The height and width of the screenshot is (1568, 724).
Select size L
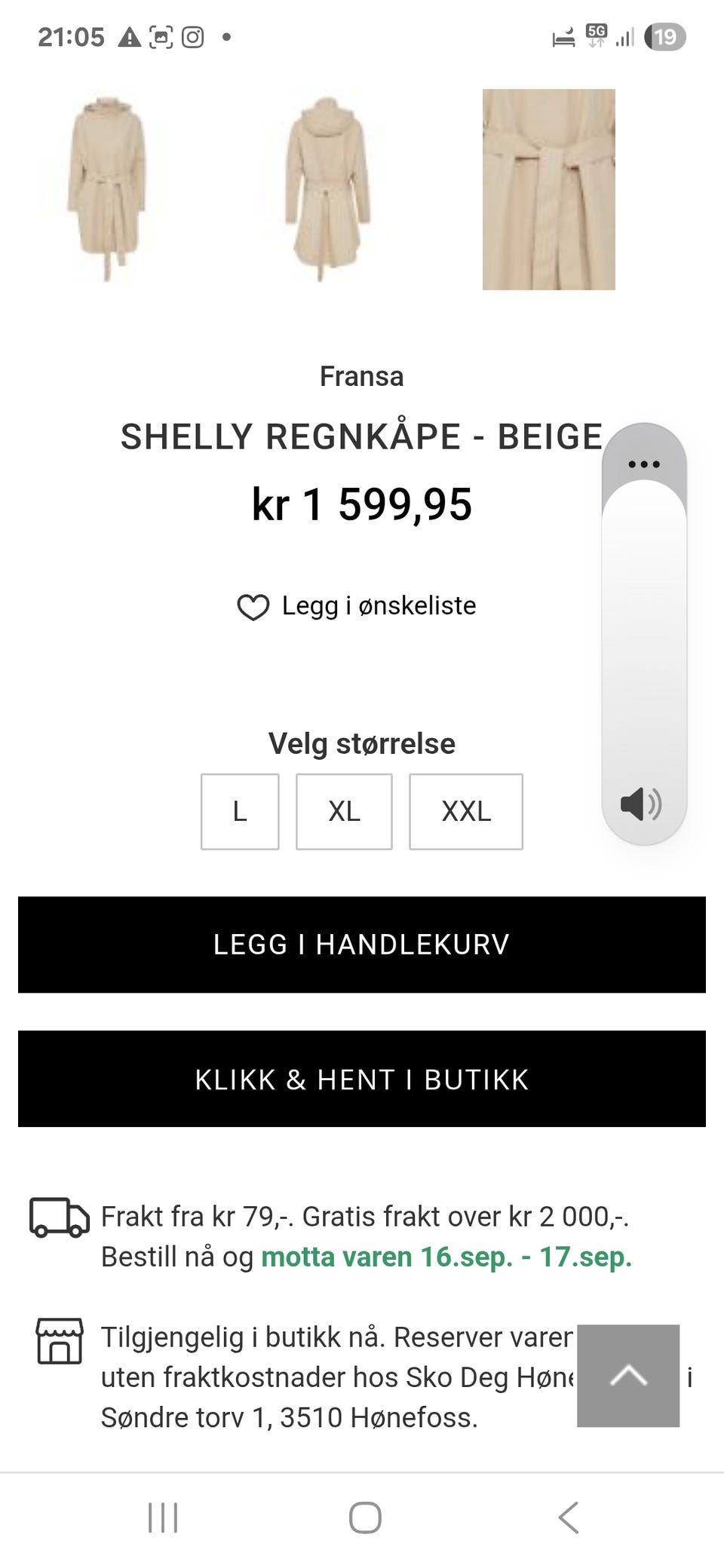coord(239,811)
